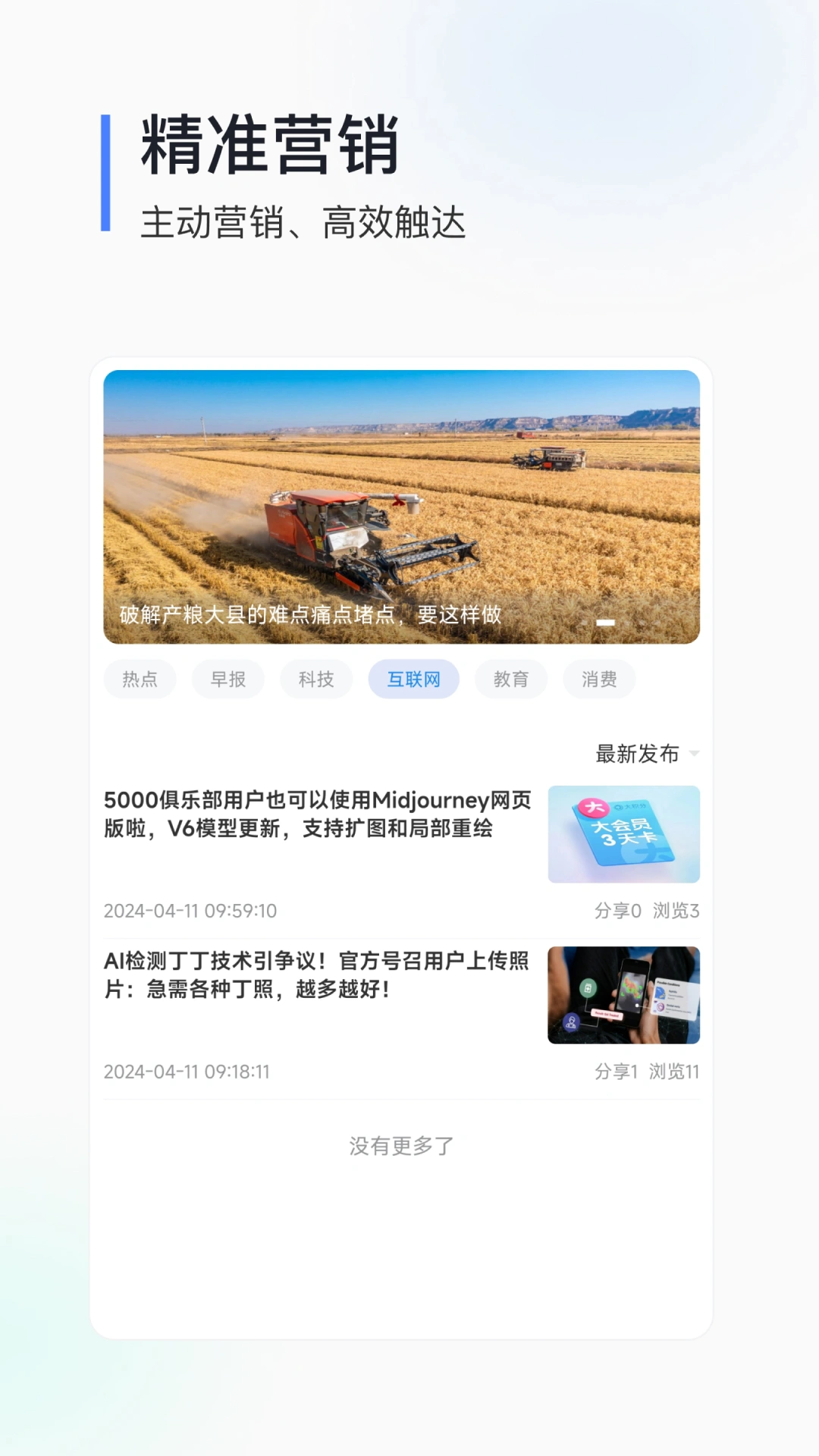Click the timestamp 2024-04-11 09:59:10

coord(190,912)
